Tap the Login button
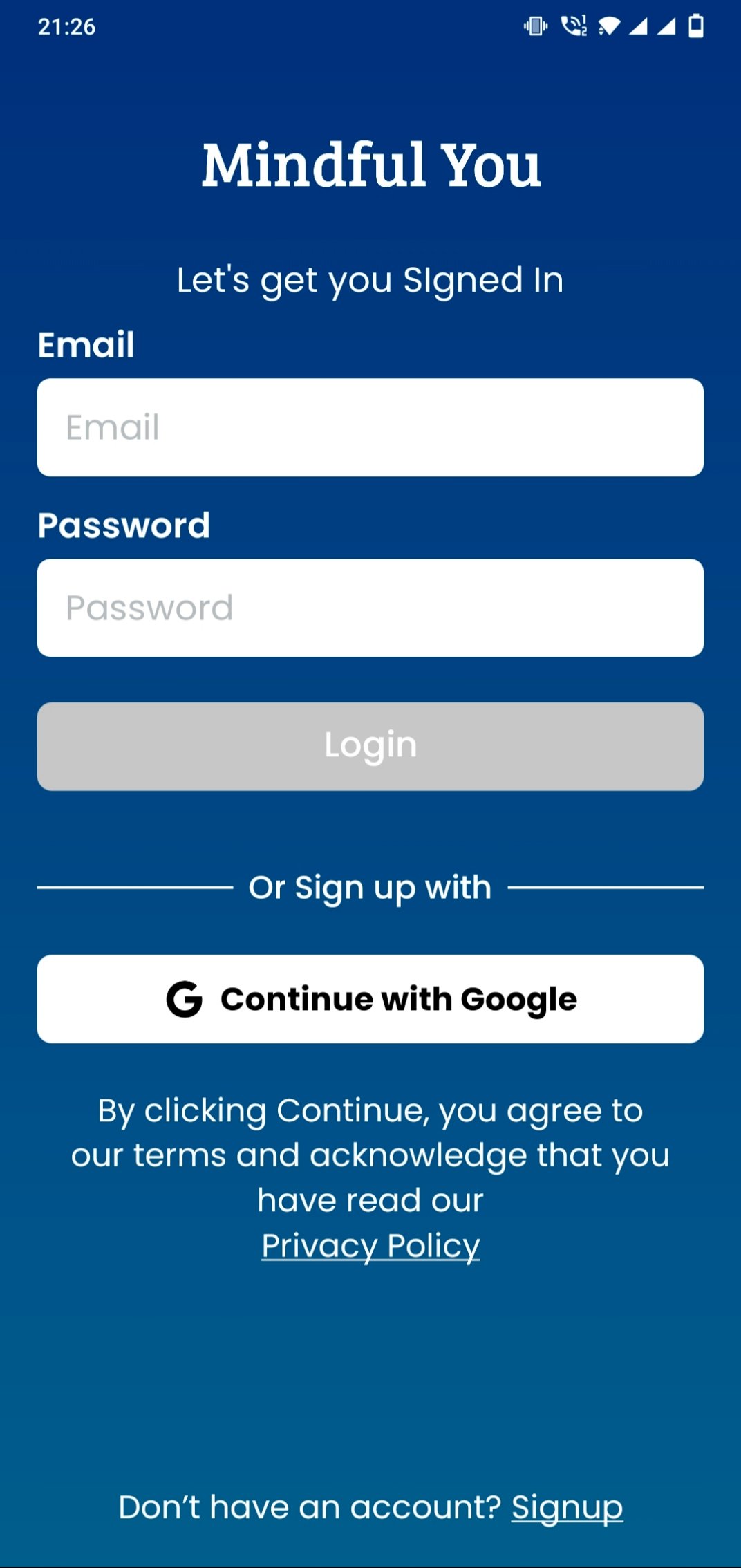The image size is (741, 1568). [x=370, y=746]
